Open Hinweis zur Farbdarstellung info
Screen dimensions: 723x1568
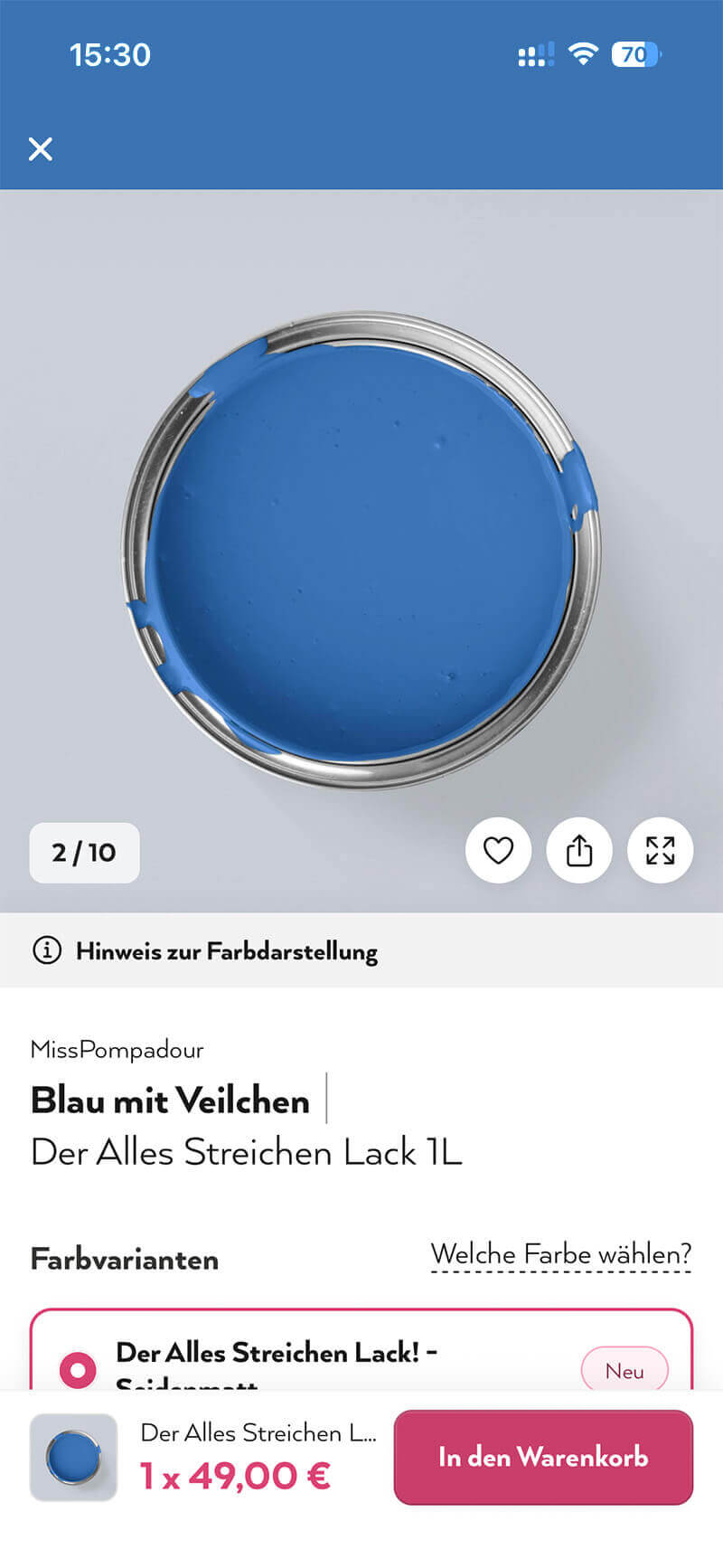pyautogui.click(x=206, y=951)
